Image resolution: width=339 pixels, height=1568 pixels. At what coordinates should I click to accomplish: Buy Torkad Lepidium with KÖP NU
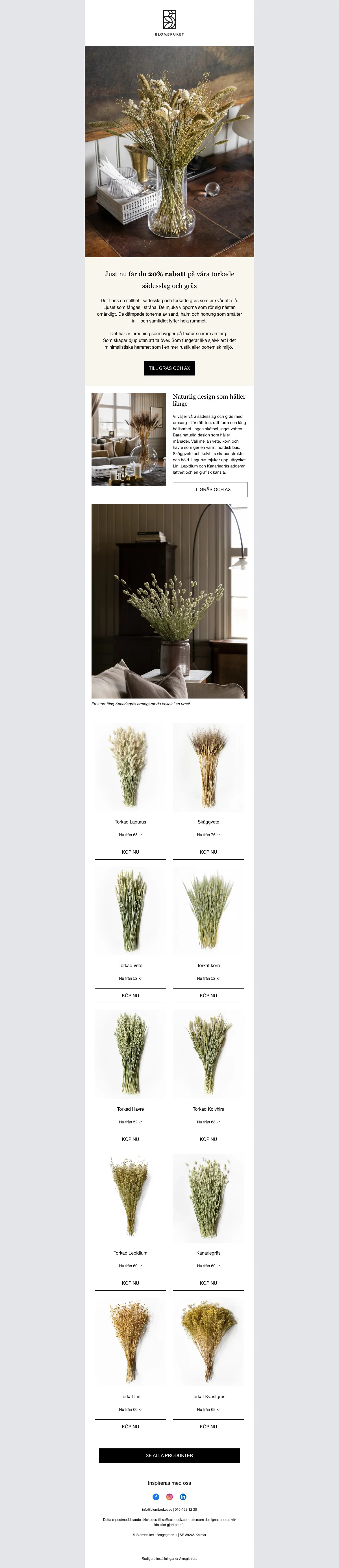point(130,1282)
